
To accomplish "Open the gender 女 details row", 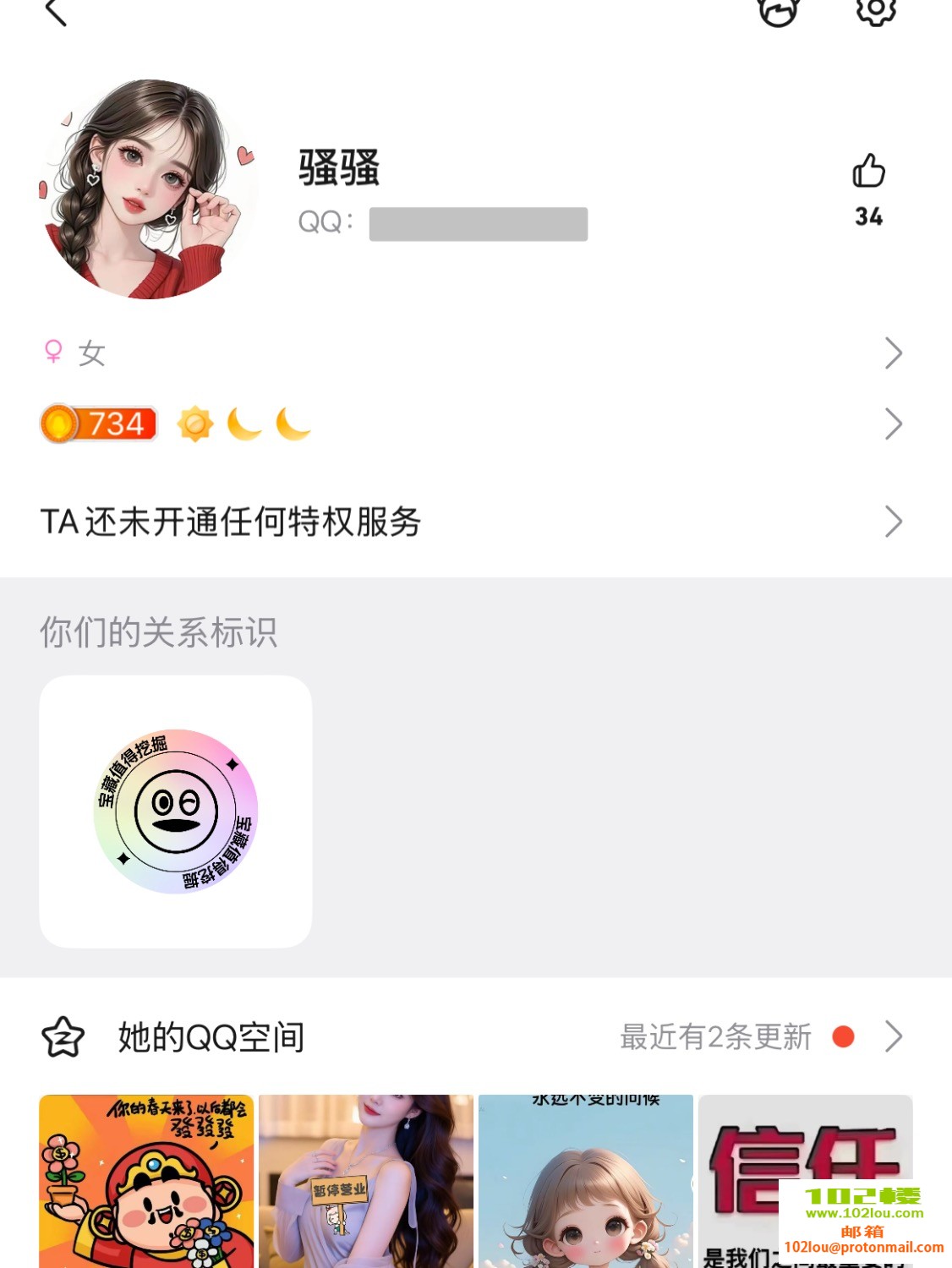I will 473,353.
